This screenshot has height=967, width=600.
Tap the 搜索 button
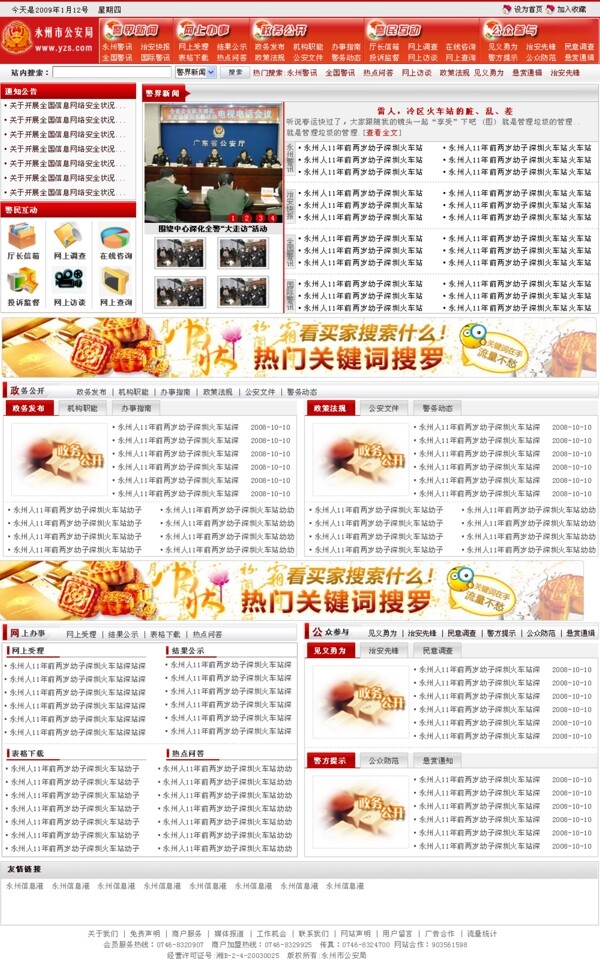[x=234, y=72]
